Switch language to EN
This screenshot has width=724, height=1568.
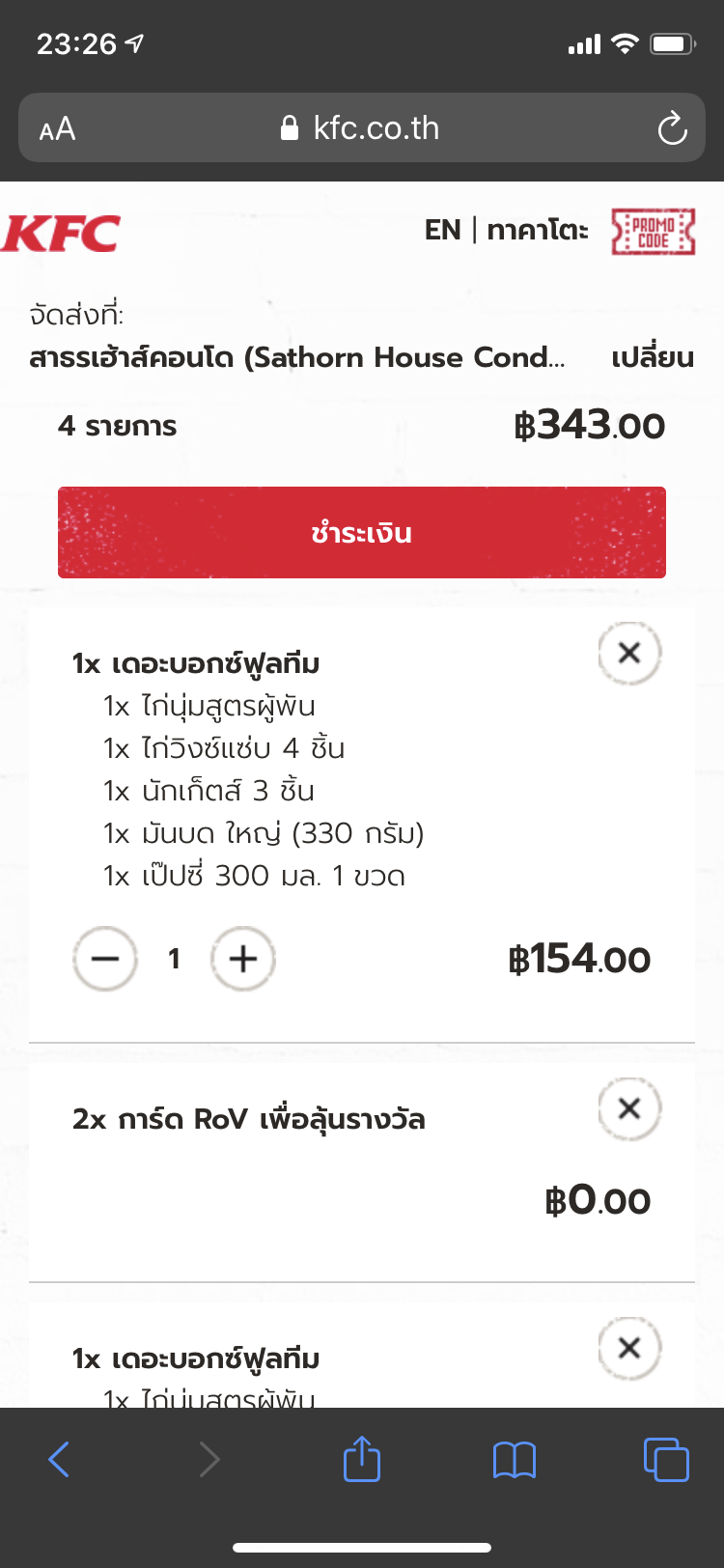(x=443, y=230)
